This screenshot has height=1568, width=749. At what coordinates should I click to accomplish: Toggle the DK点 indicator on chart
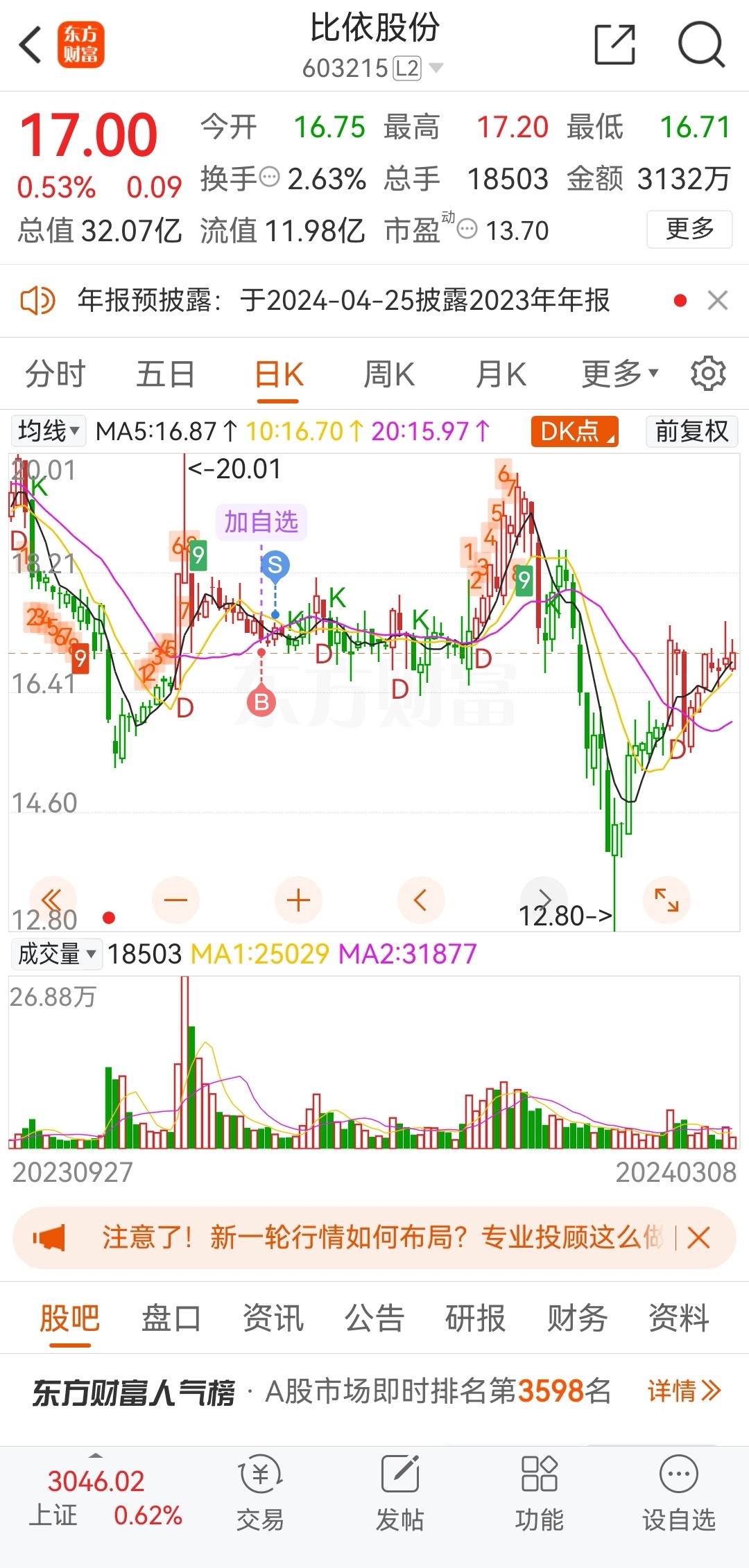click(x=574, y=431)
